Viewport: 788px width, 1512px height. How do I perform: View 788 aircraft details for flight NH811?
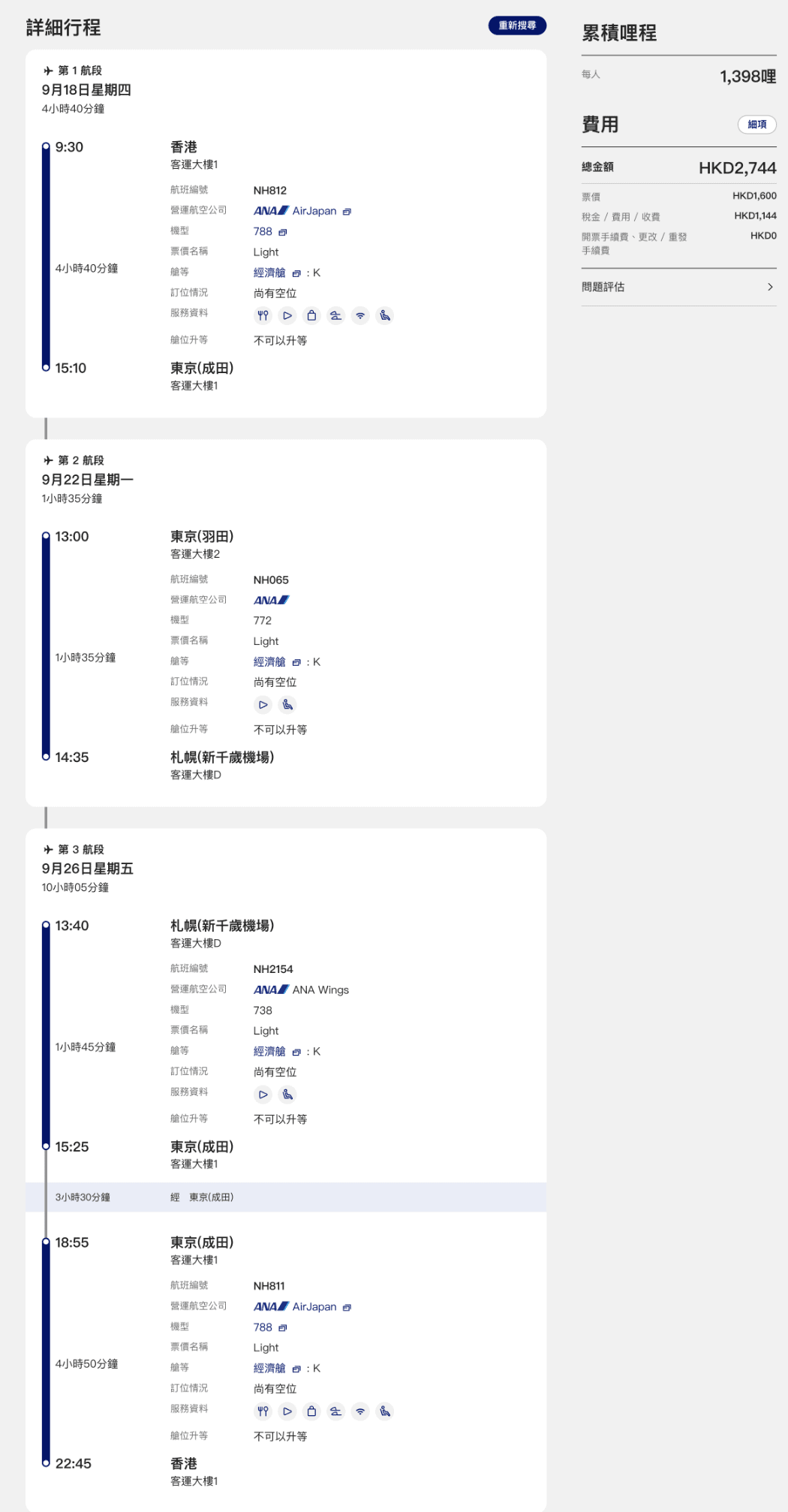click(x=269, y=1327)
